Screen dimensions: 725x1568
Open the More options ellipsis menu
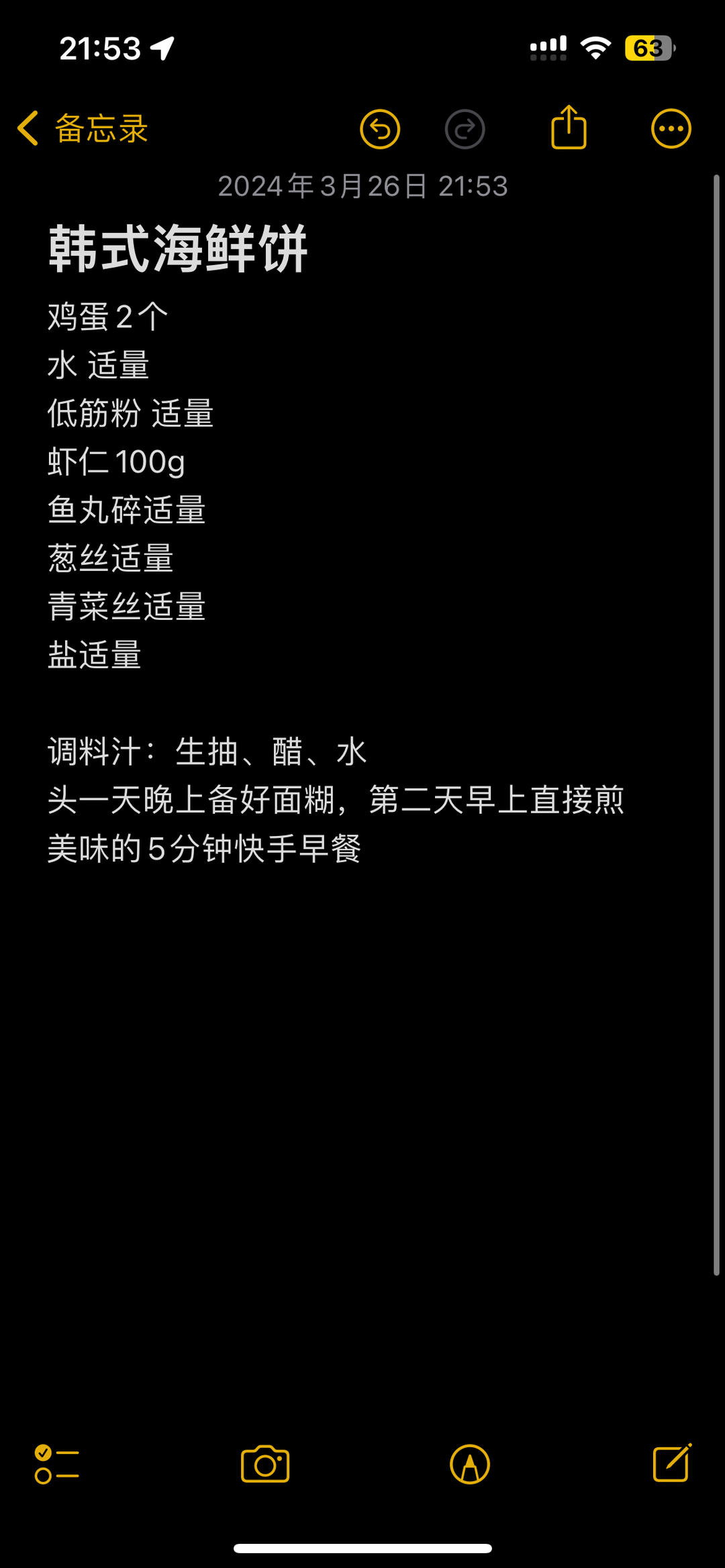pos(671,127)
